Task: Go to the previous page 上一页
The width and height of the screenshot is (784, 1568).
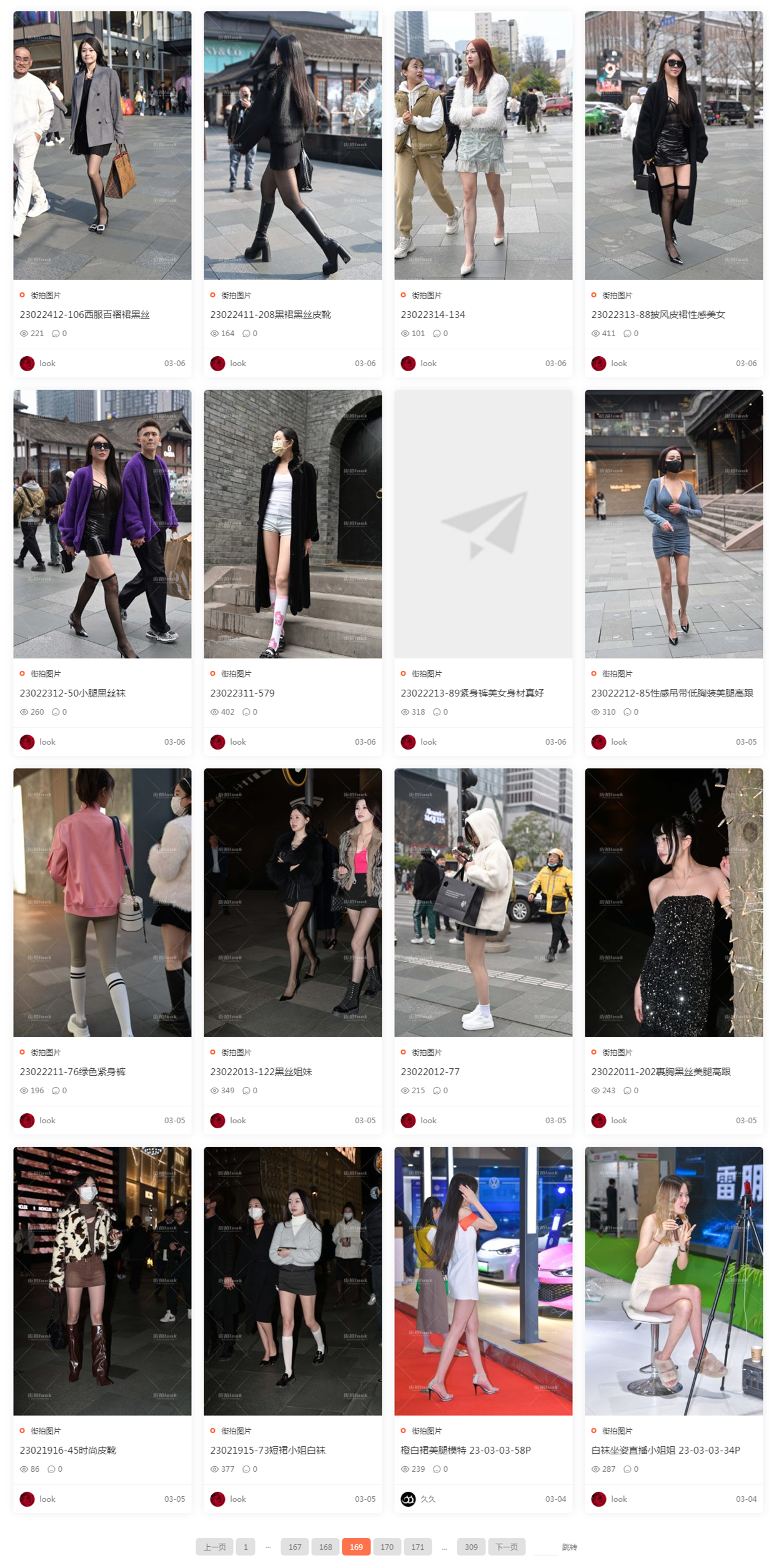Action: [214, 1547]
